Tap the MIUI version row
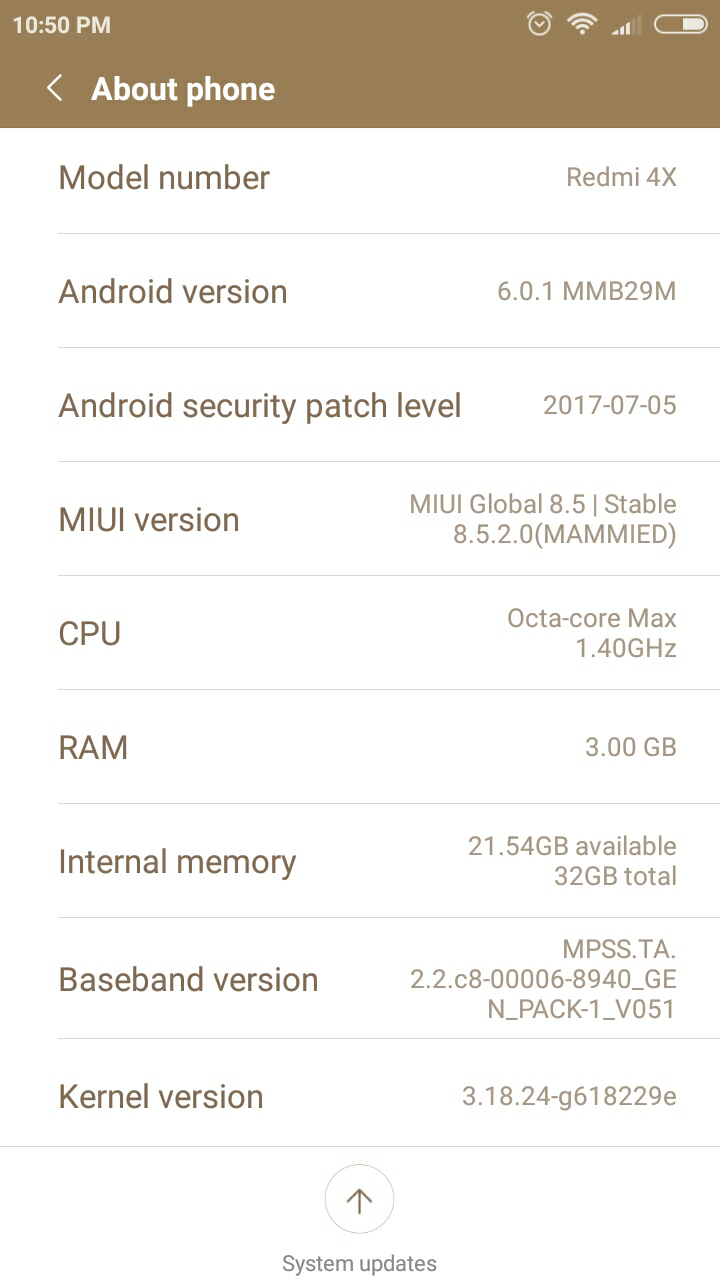 [x=360, y=519]
